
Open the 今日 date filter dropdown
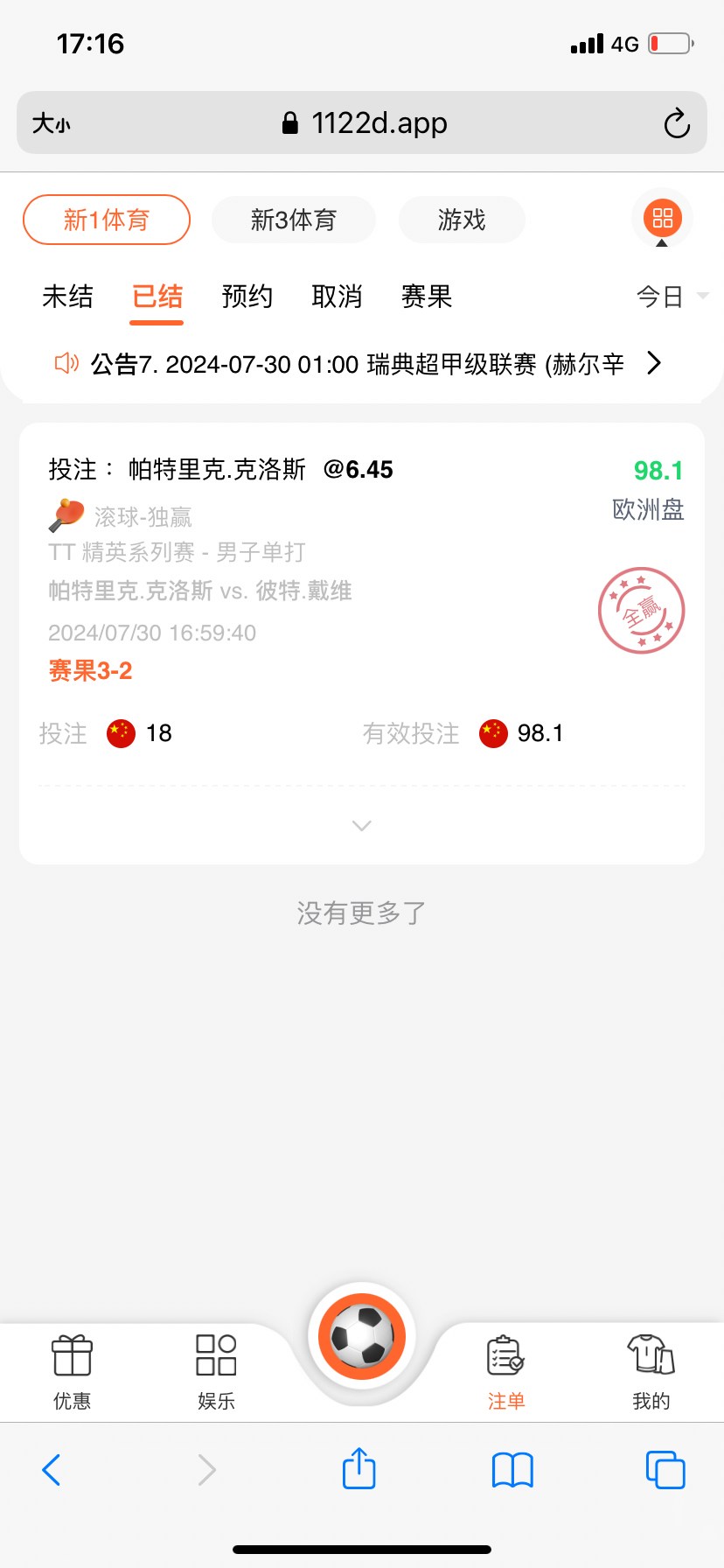pos(671,297)
